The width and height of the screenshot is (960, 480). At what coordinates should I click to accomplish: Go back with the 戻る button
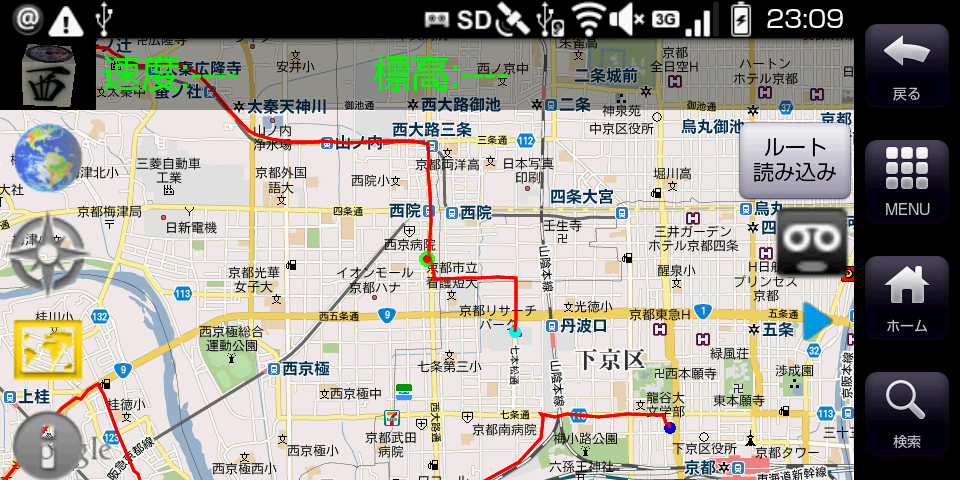pyautogui.click(x=906, y=66)
